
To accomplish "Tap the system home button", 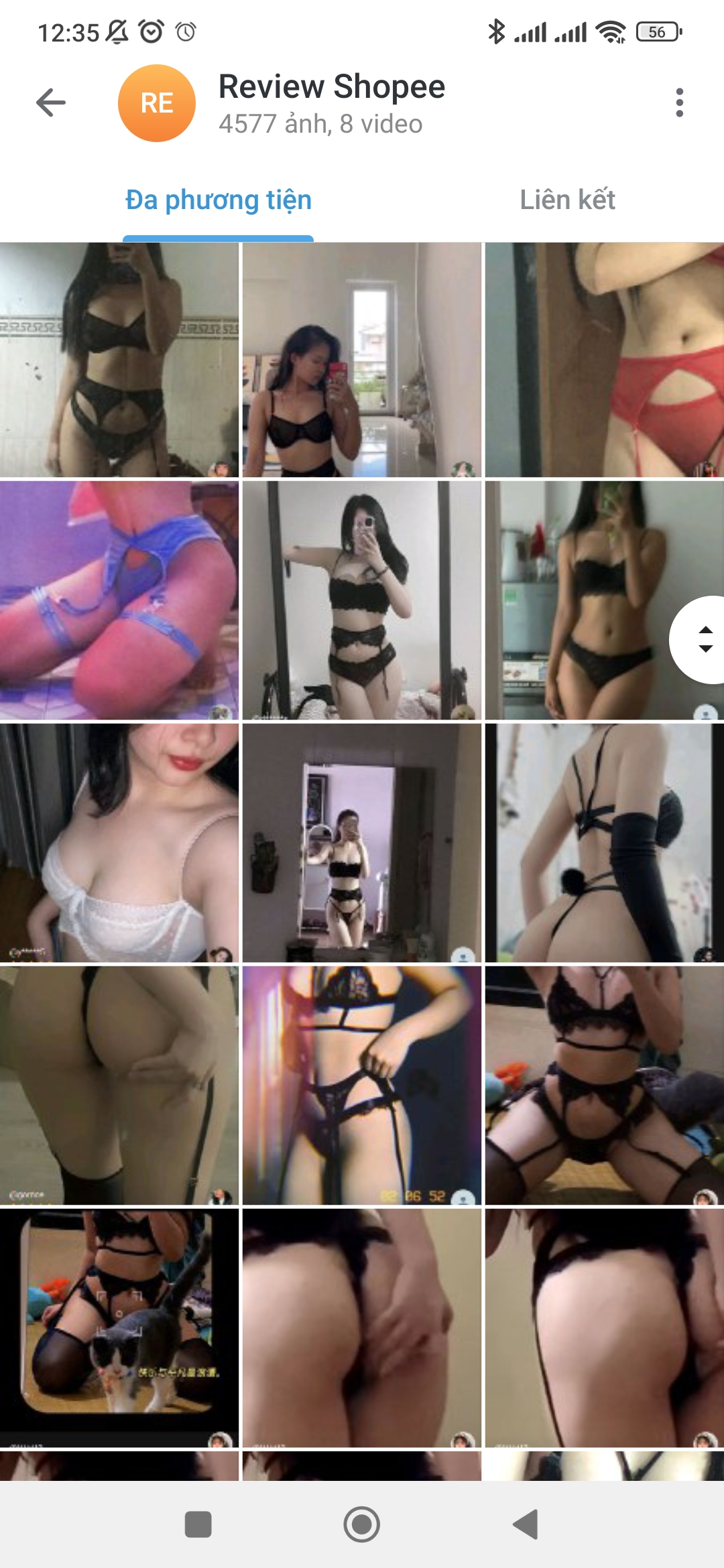I will pos(362,1524).
